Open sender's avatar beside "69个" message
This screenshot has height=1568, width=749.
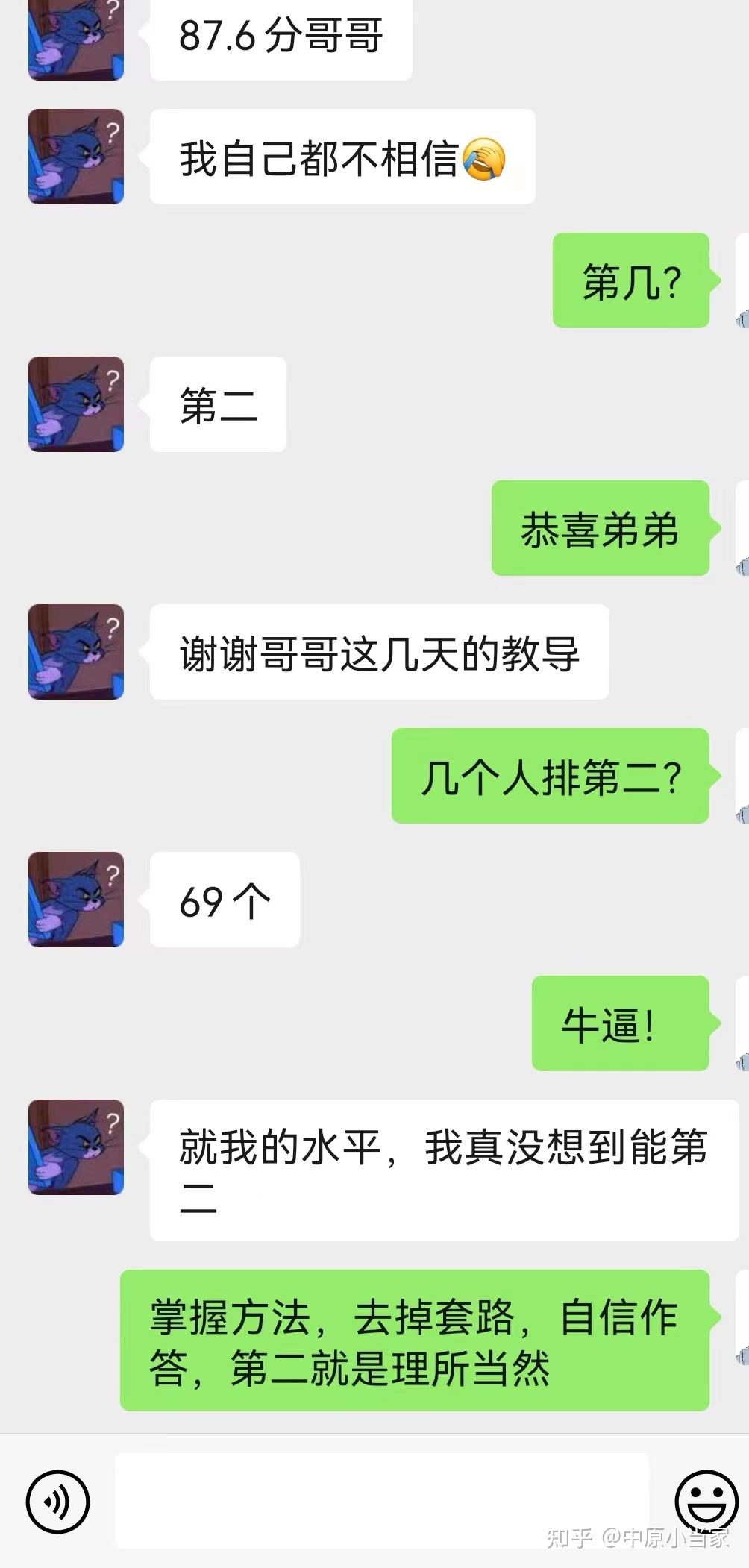(76, 900)
